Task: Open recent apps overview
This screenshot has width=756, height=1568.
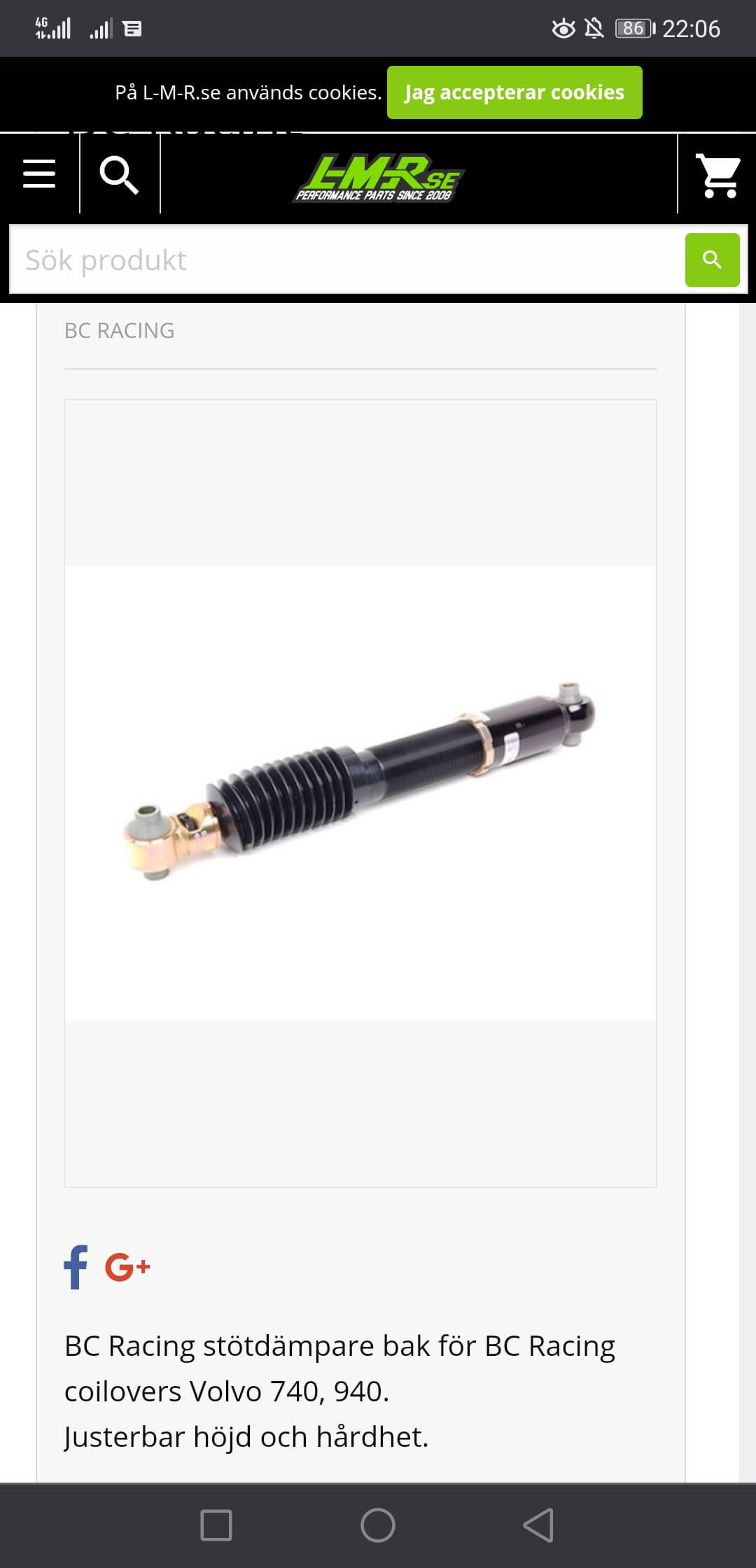Action: pos(216,1525)
